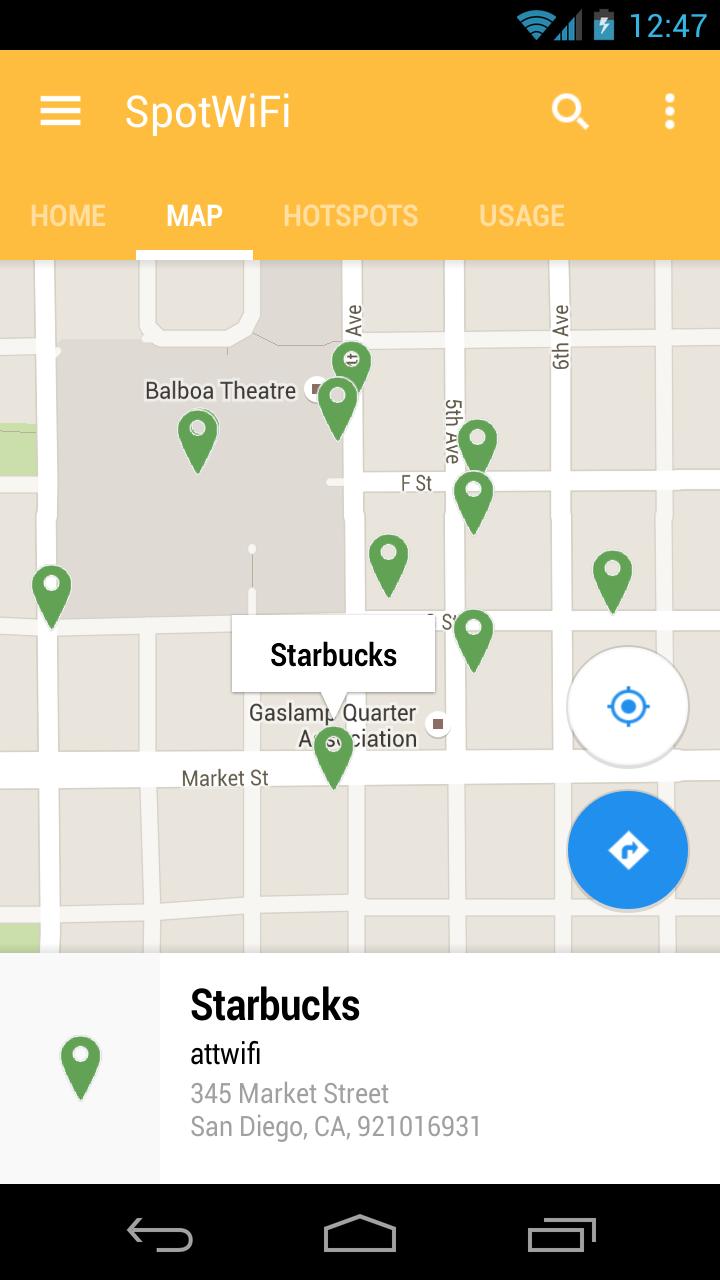The height and width of the screenshot is (1280, 720).
Task: Open the overflow menu with three dots
Action: [x=668, y=112]
